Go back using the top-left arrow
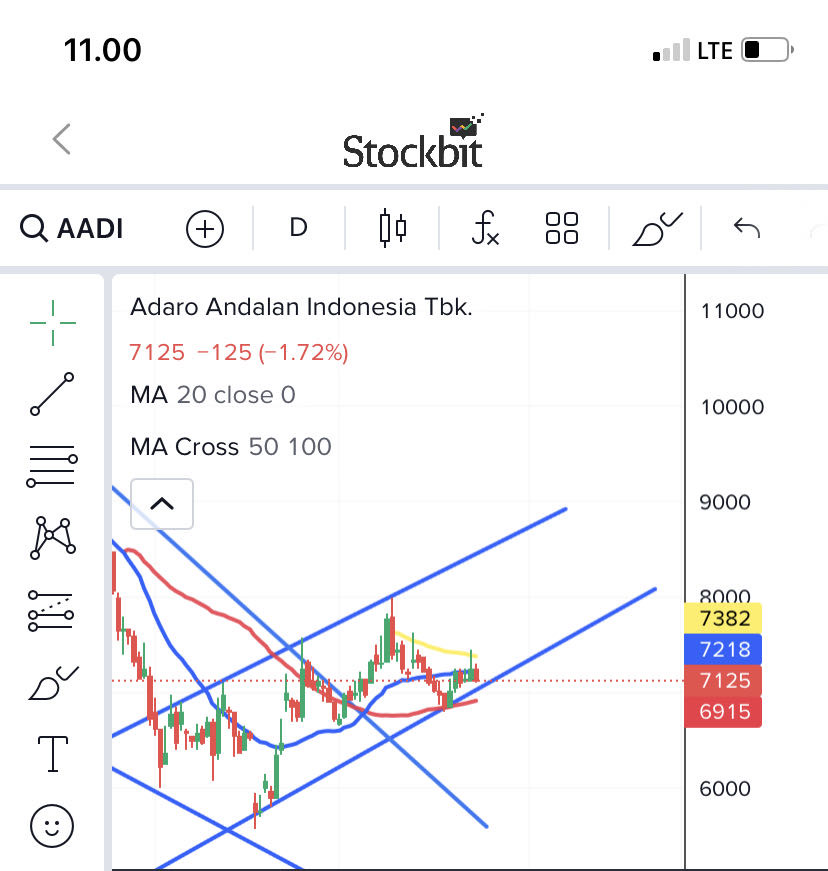The width and height of the screenshot is (828, 871). point(60,139)
